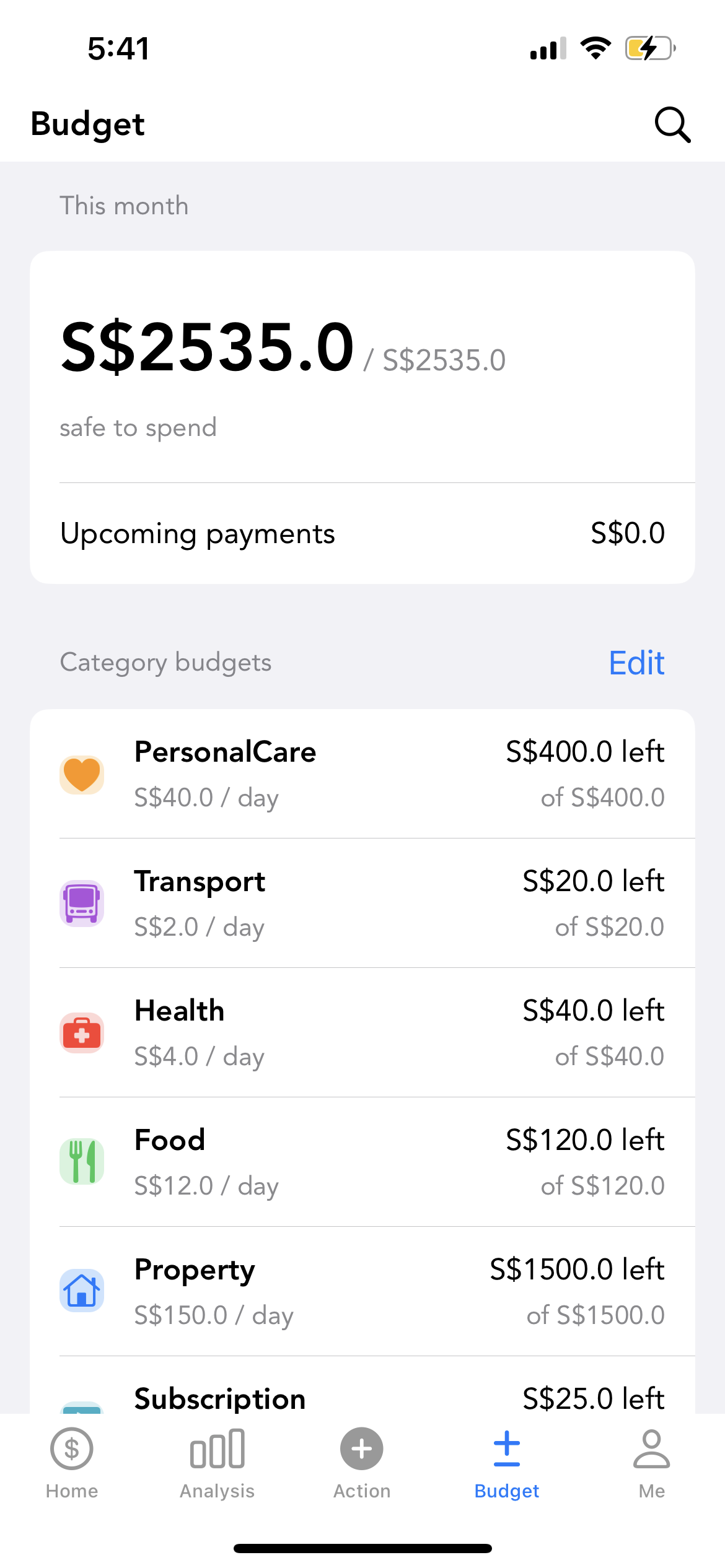Open the Subscription budget row
The height and width of the screenshot is (1568, 725).
click(362, 1398)
